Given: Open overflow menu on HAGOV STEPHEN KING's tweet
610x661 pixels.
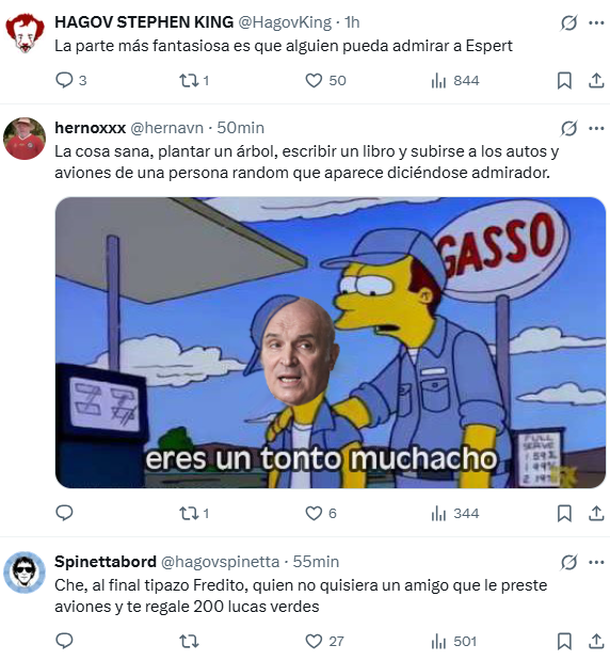Looking at the screenshot, I should pyautogui.click(x=596, y=20).
